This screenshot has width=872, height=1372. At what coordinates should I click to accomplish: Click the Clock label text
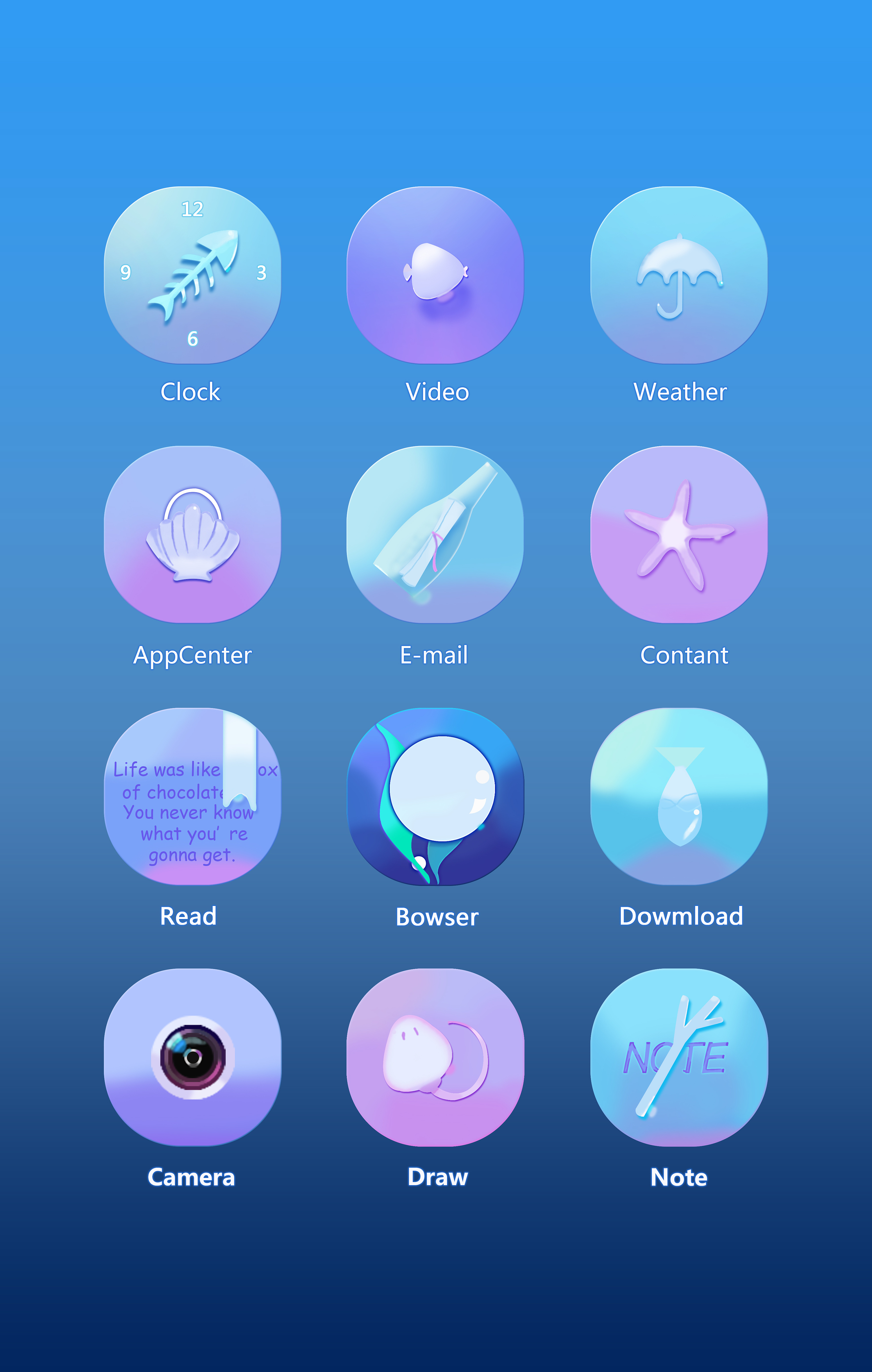click(190, 392)
